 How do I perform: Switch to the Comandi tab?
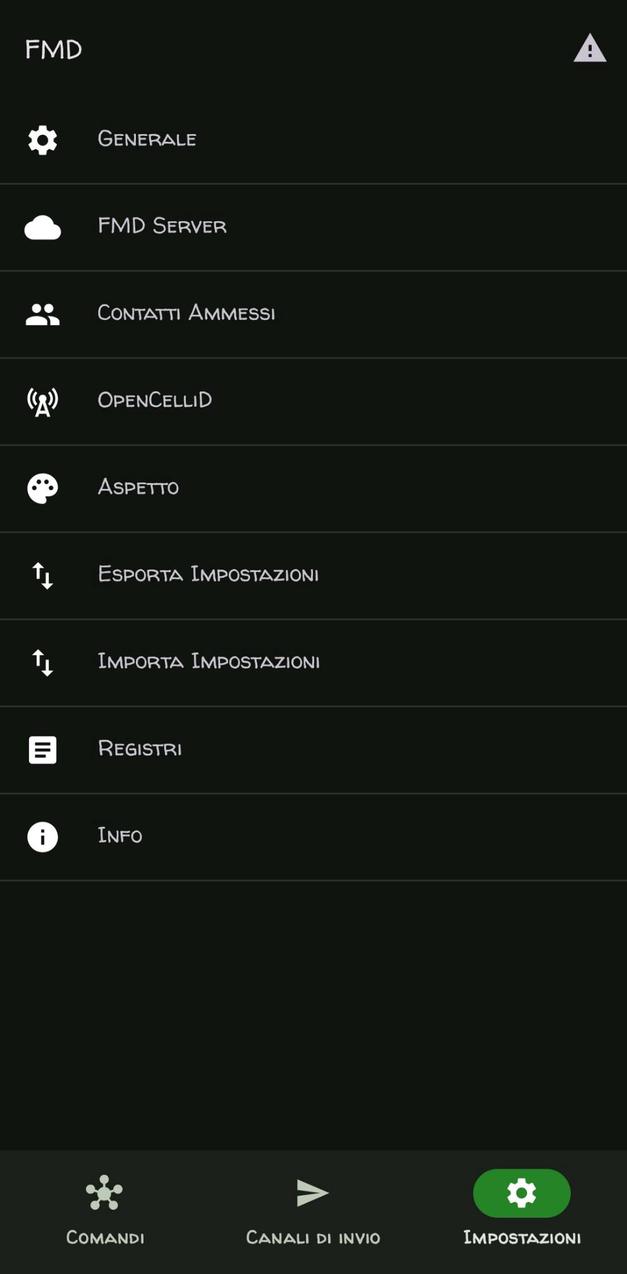click(105, 1210)
